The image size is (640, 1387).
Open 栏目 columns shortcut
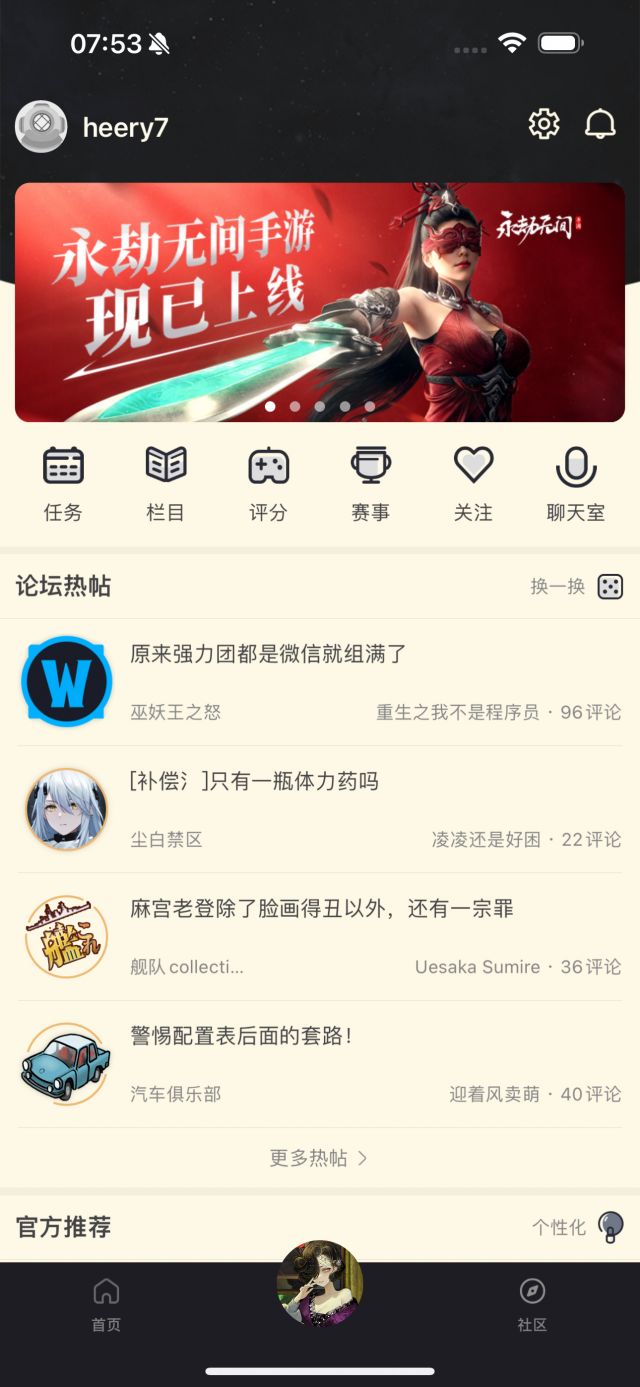pos(166,484)
